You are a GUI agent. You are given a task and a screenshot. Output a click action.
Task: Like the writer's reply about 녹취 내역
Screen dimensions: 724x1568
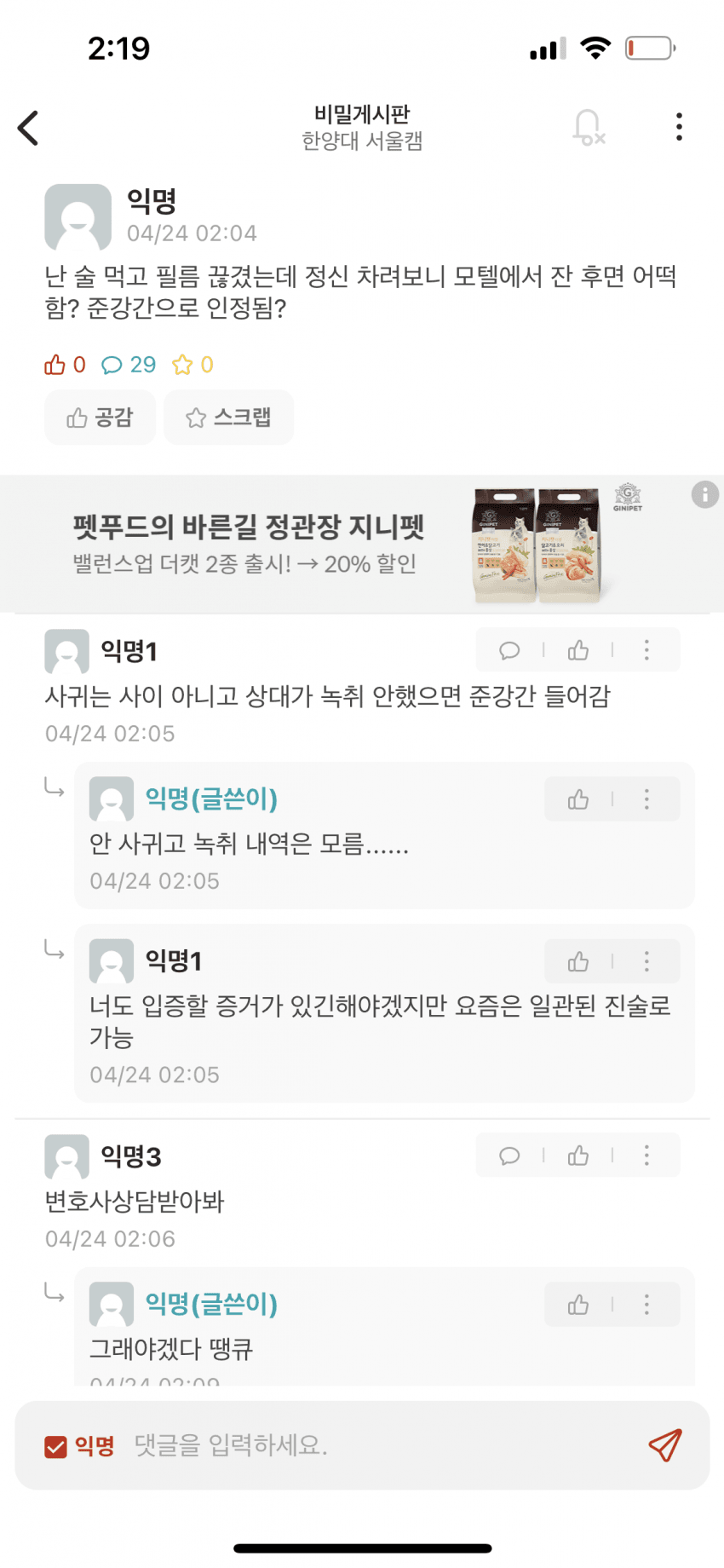pyautogui.click(x=578, y=799)
